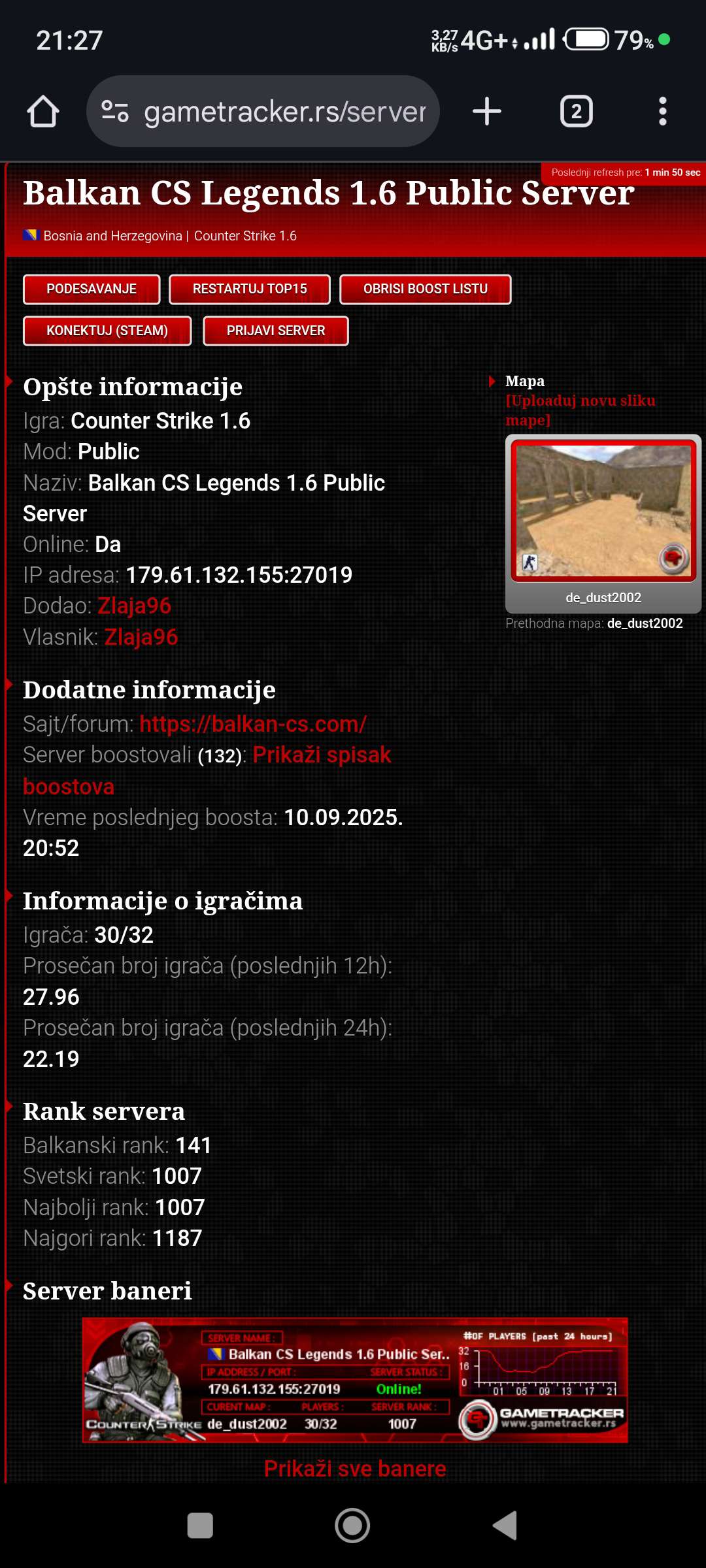Tap Uploaduj novu sliku mape link

point(580,410)
